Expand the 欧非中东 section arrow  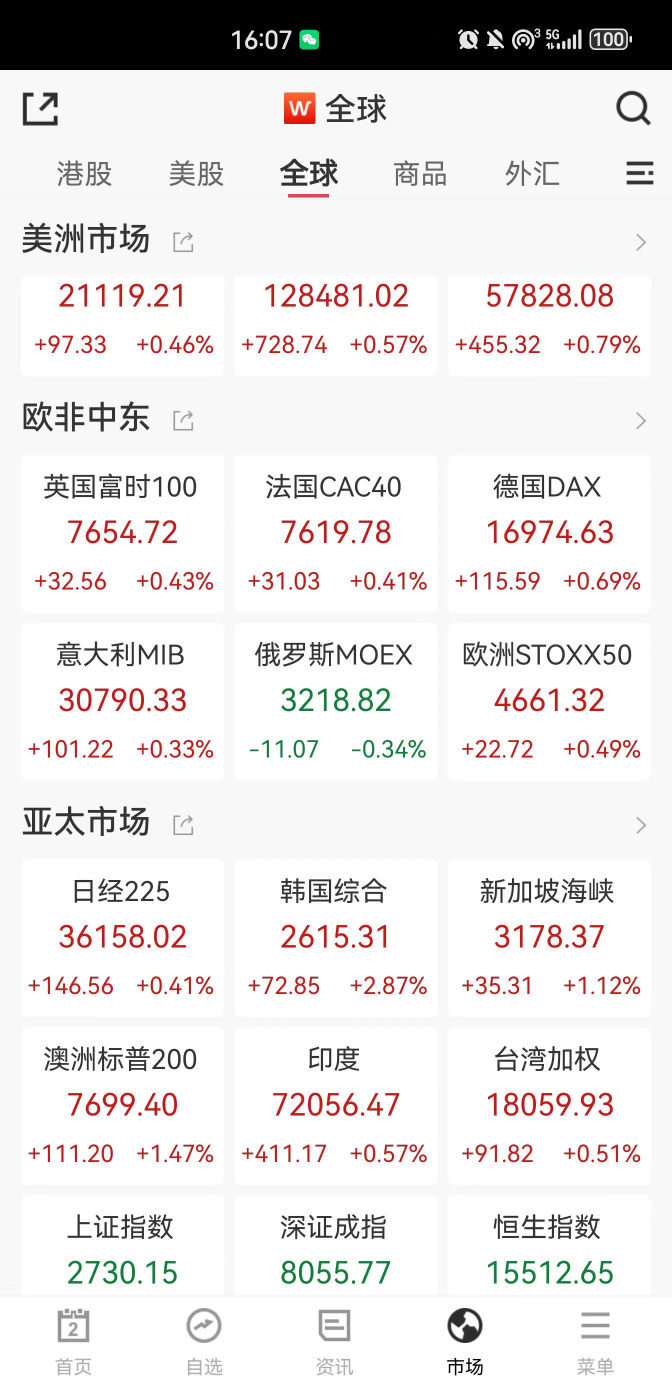641,421
